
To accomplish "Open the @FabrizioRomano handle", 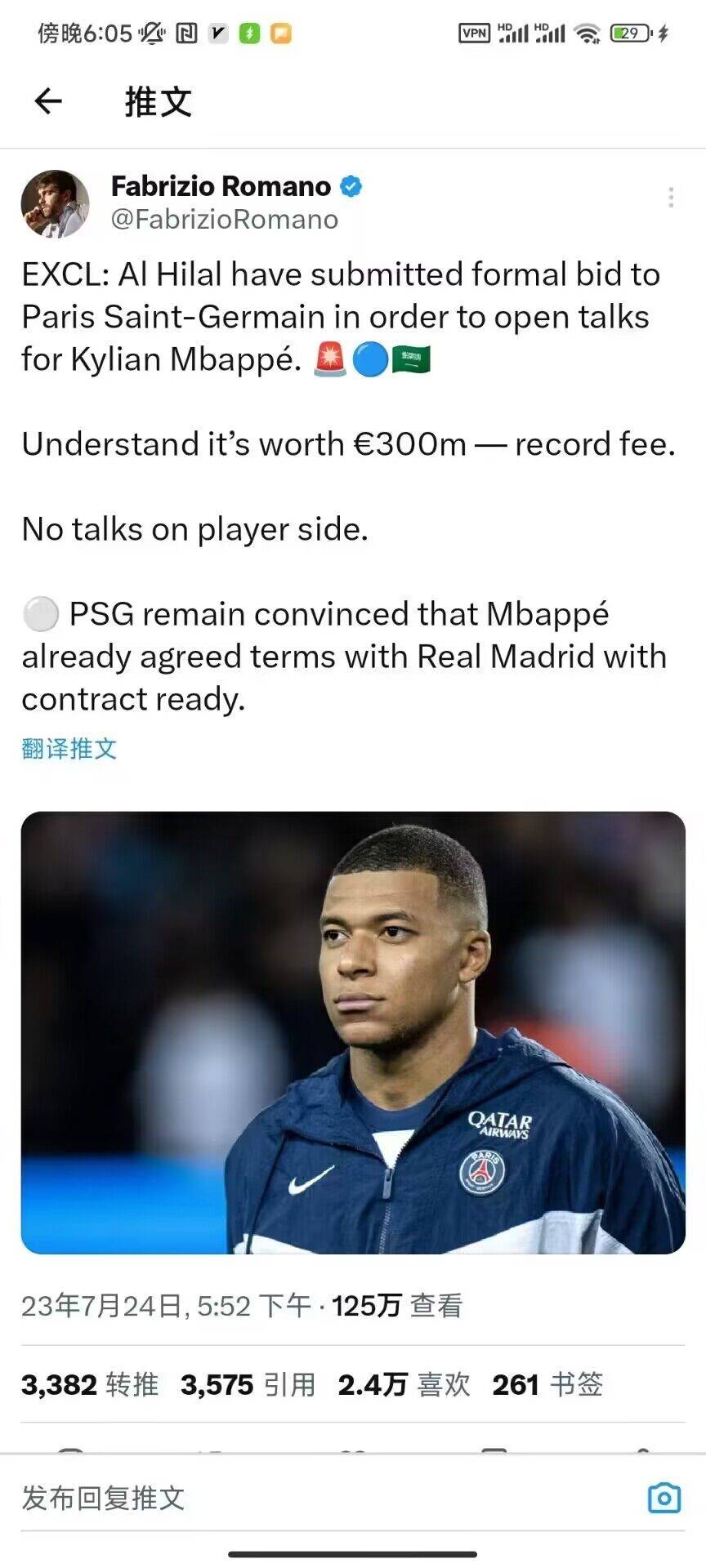I will [x=225, y=220].
